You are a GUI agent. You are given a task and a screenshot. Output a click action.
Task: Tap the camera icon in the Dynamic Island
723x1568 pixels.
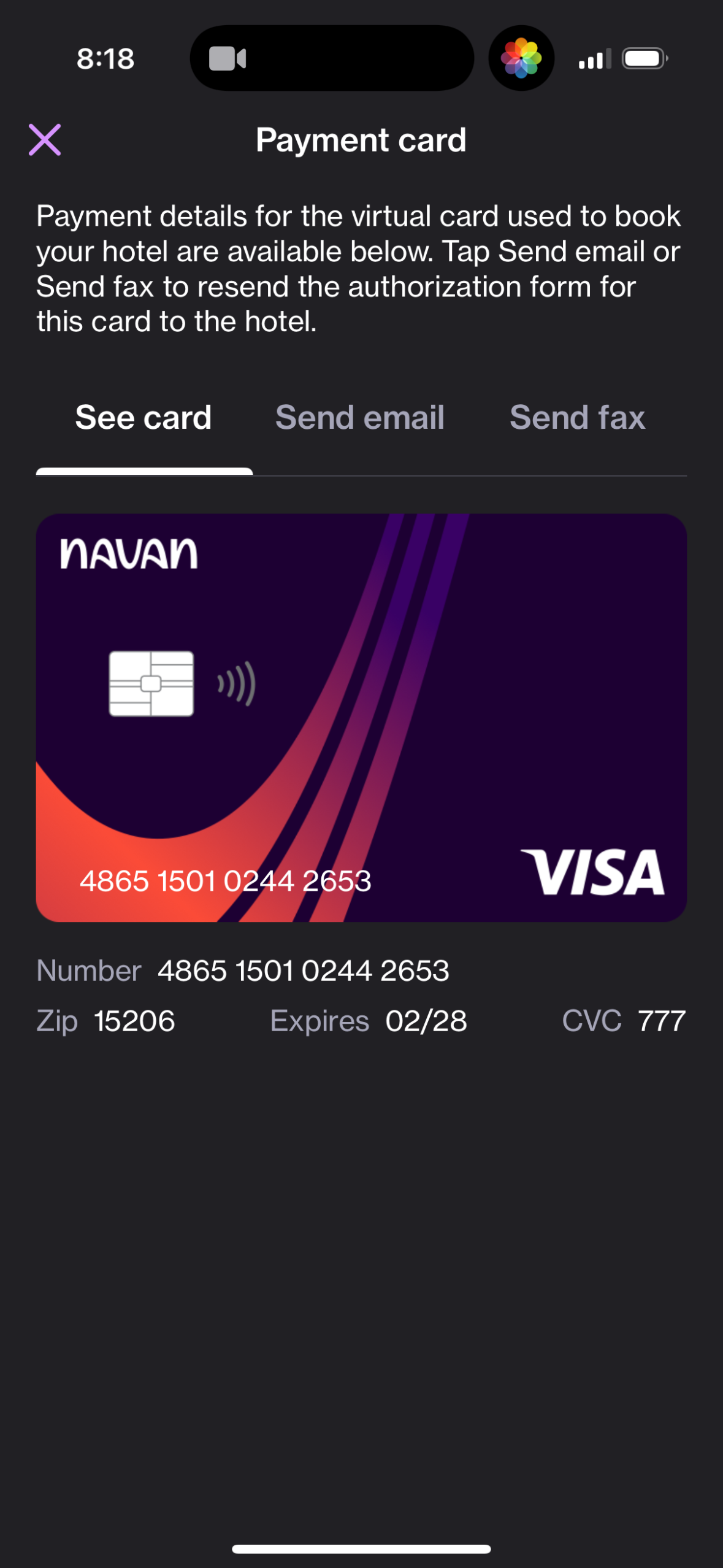point(227,57)
